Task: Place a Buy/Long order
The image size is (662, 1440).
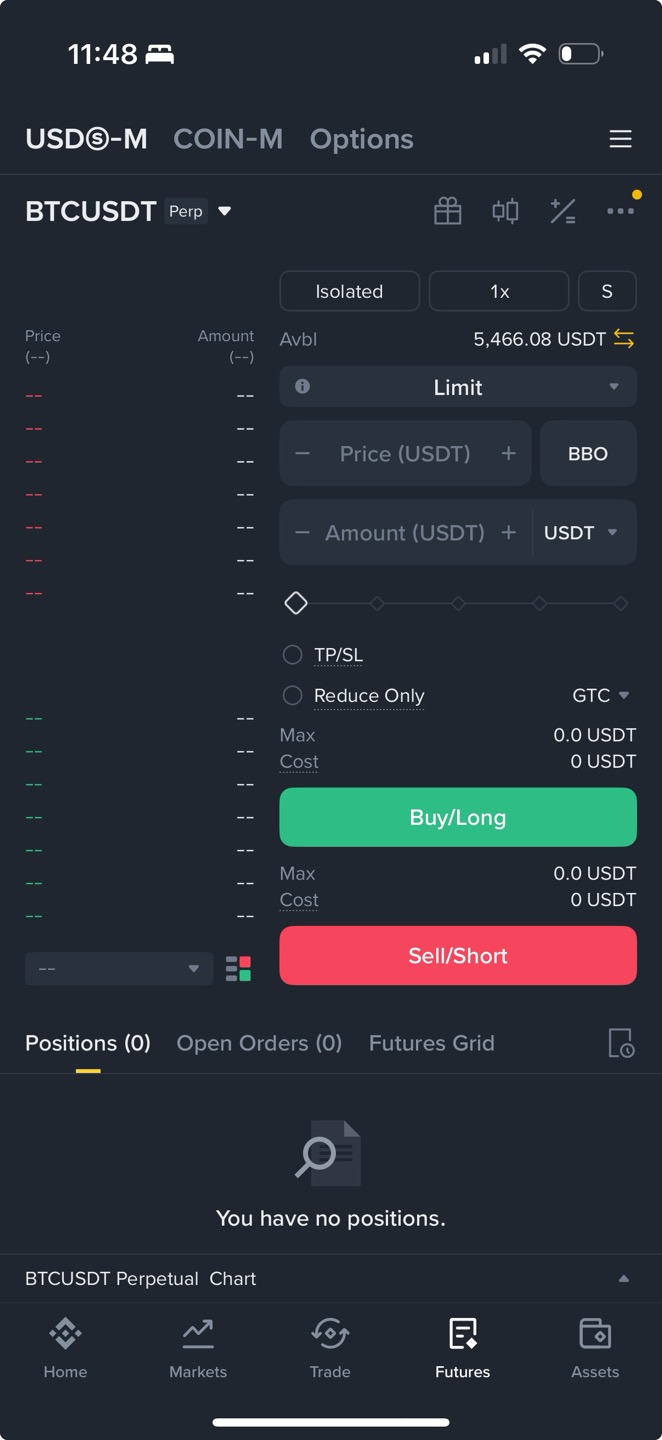Action: coord(458,817)
